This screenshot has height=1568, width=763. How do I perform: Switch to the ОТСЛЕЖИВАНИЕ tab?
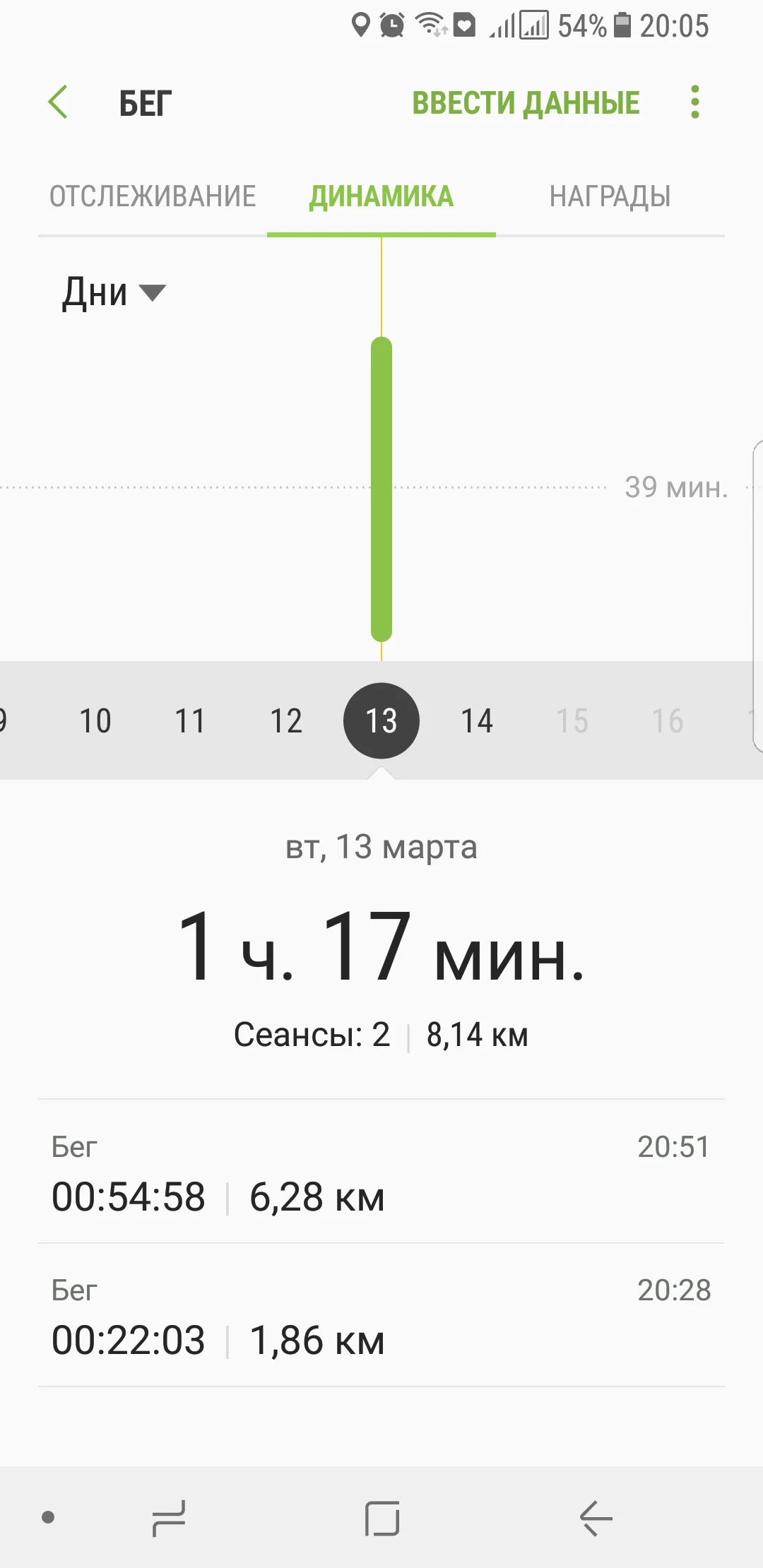pyautogui.click(x=153, y=196)
